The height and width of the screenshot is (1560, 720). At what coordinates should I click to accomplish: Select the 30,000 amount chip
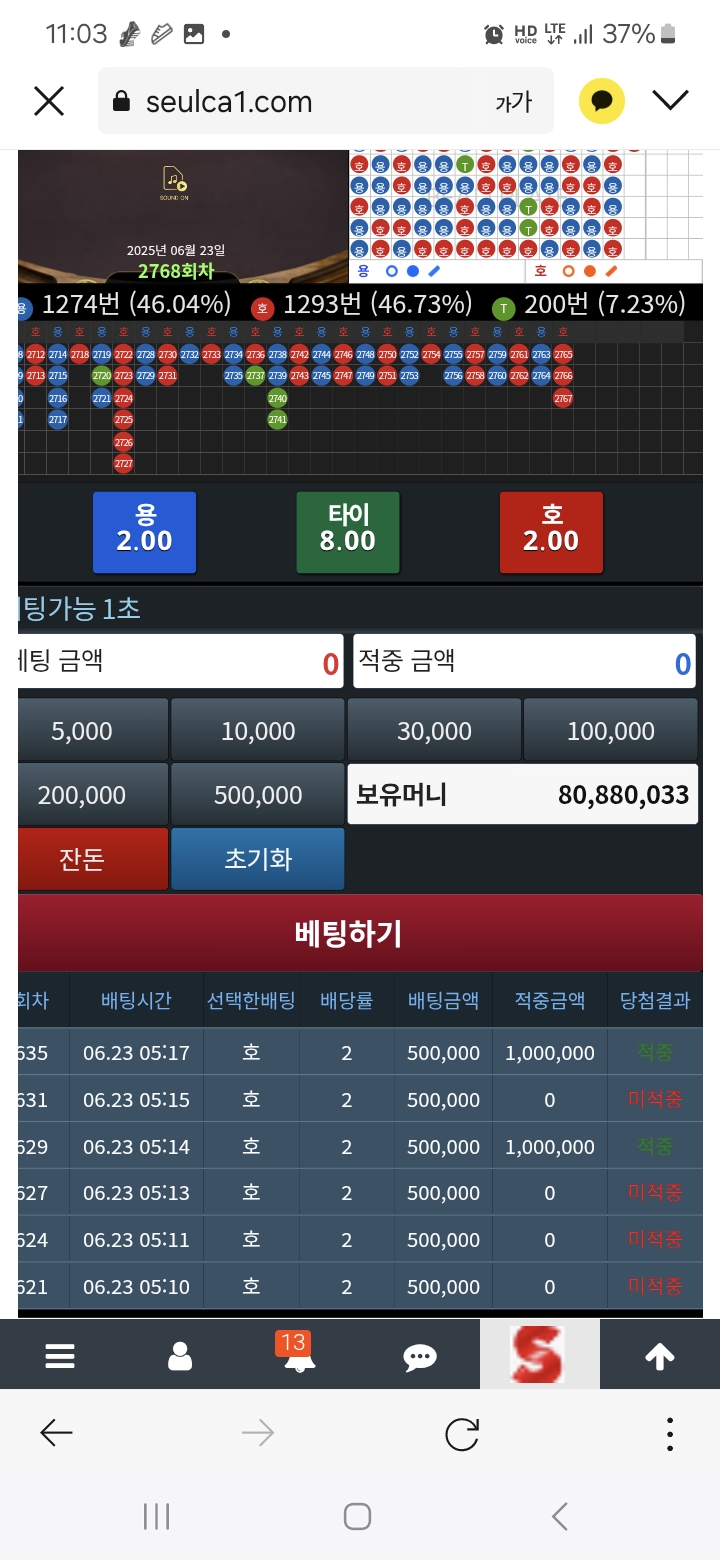coord(434,731)
